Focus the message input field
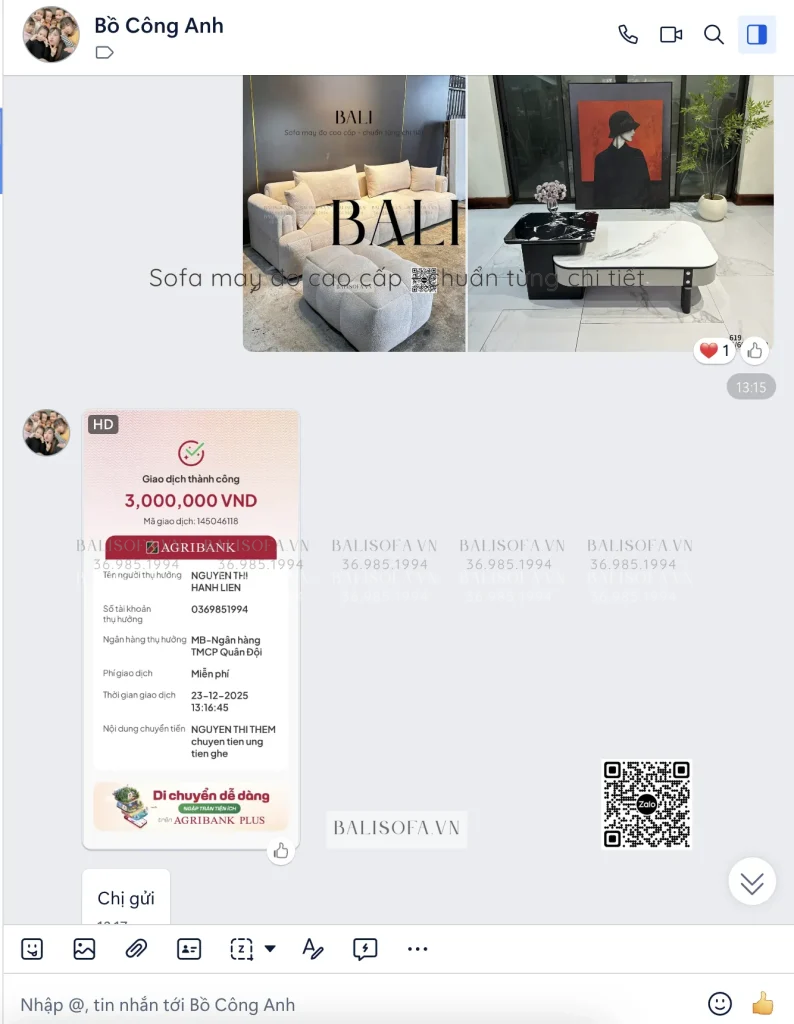Image resolution: width=794 pixels, height=1024 pixels. [350, 1004]
